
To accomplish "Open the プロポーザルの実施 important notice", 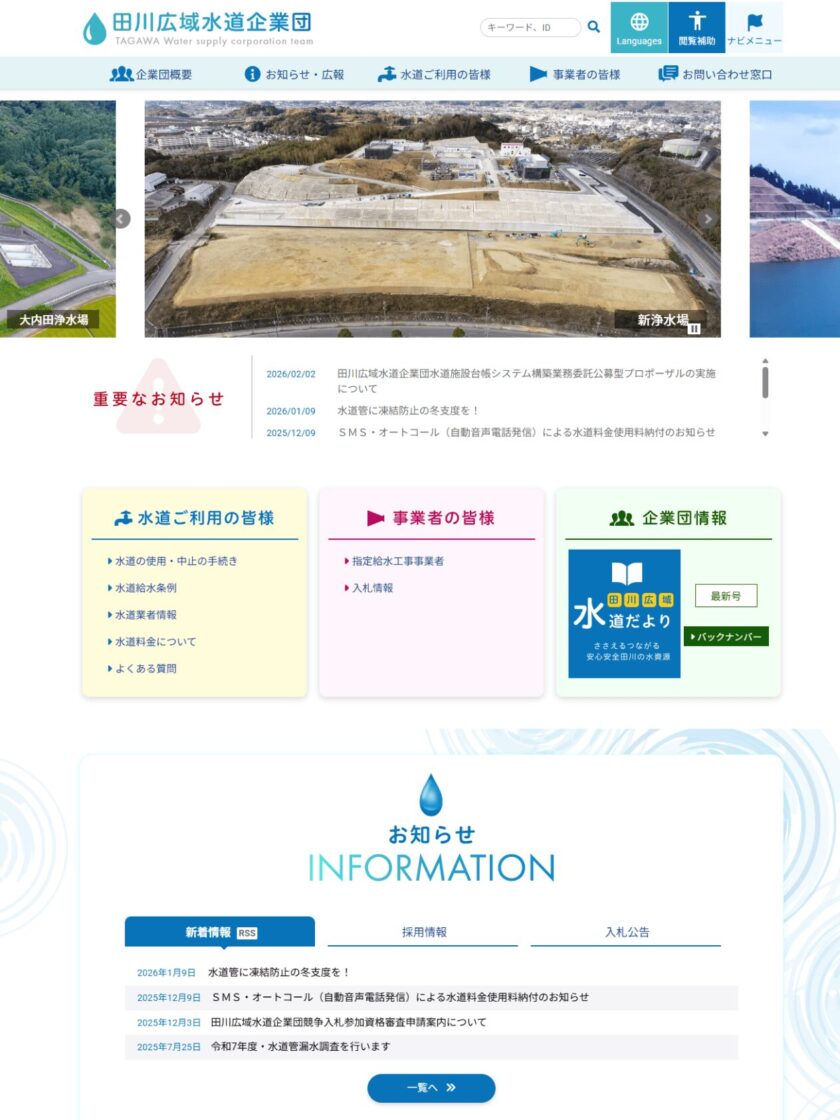I will click(x=526, y=380).
